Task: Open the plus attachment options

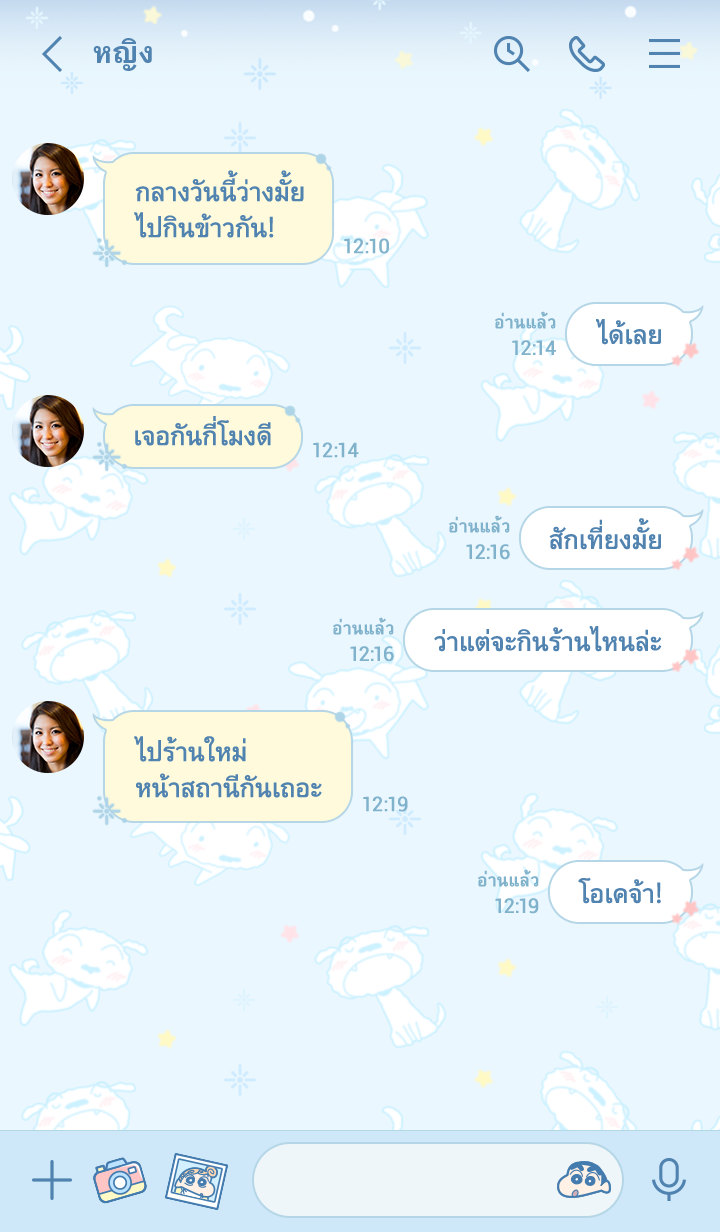Action: coord(52,1181)
